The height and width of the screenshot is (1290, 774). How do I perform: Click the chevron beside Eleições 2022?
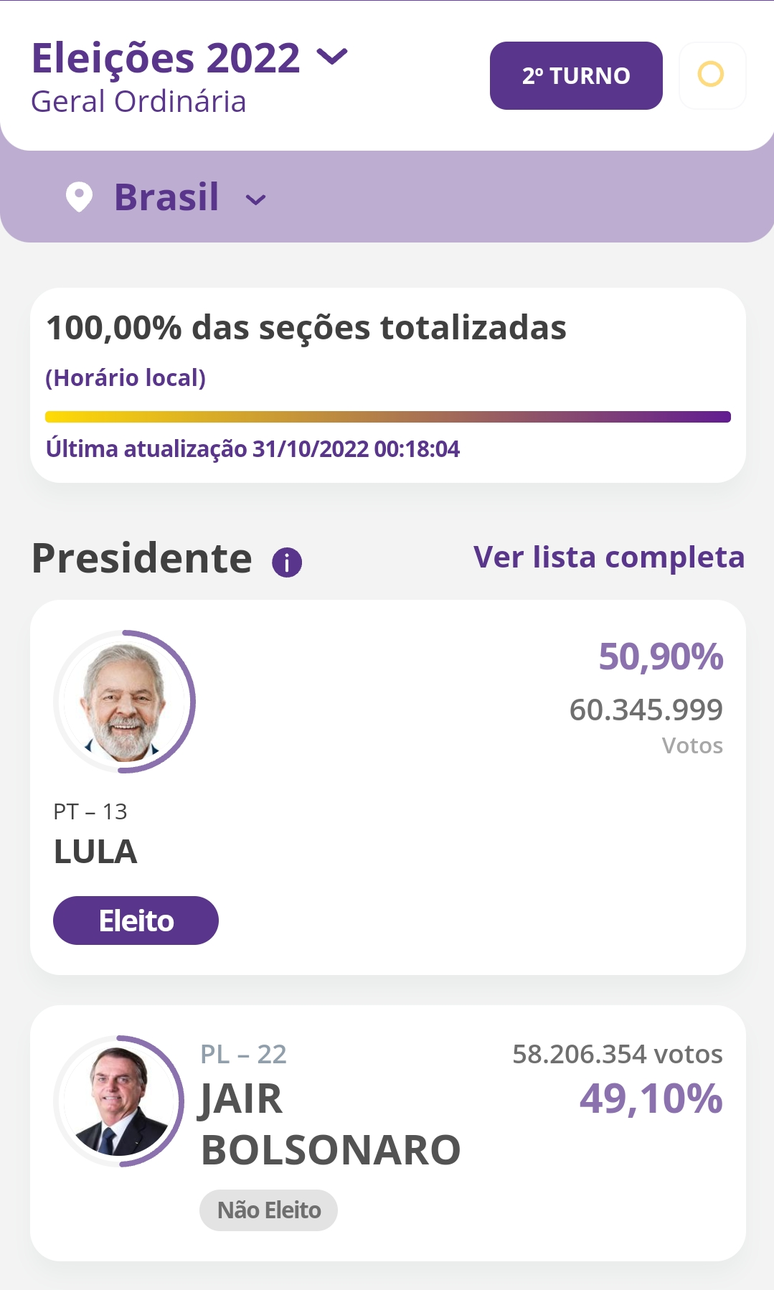click(x=333, y=58)
